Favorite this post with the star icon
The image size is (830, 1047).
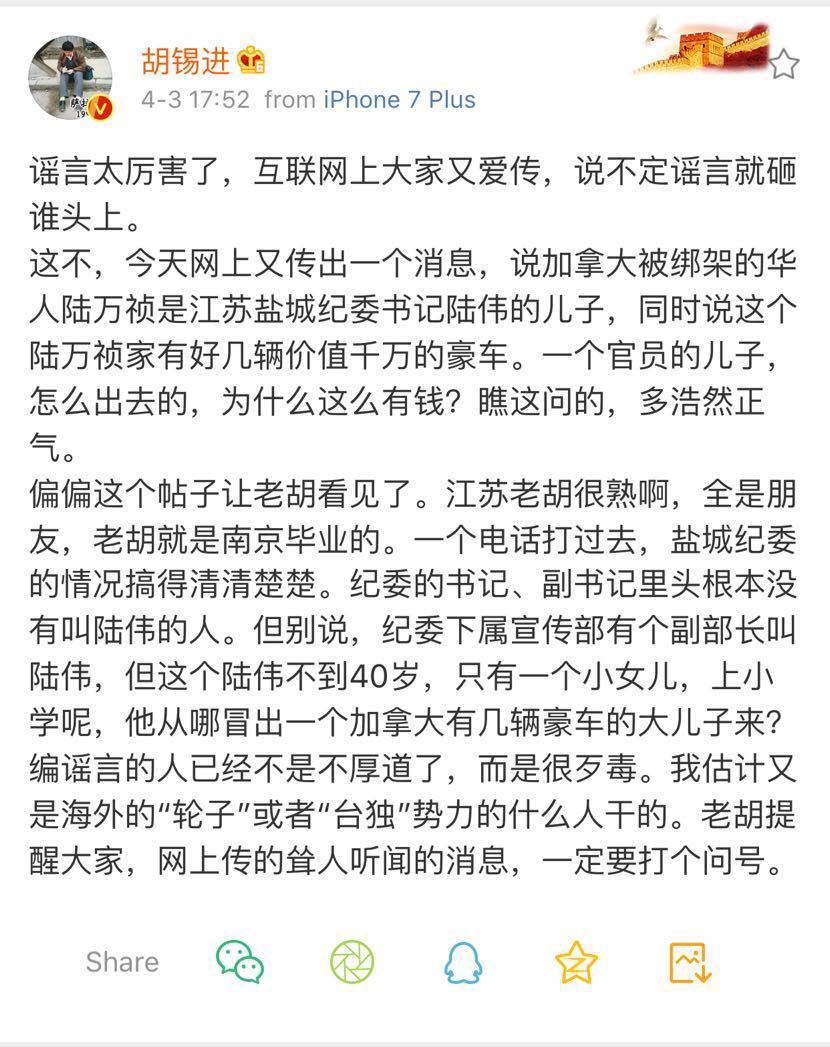coord(784,66)
